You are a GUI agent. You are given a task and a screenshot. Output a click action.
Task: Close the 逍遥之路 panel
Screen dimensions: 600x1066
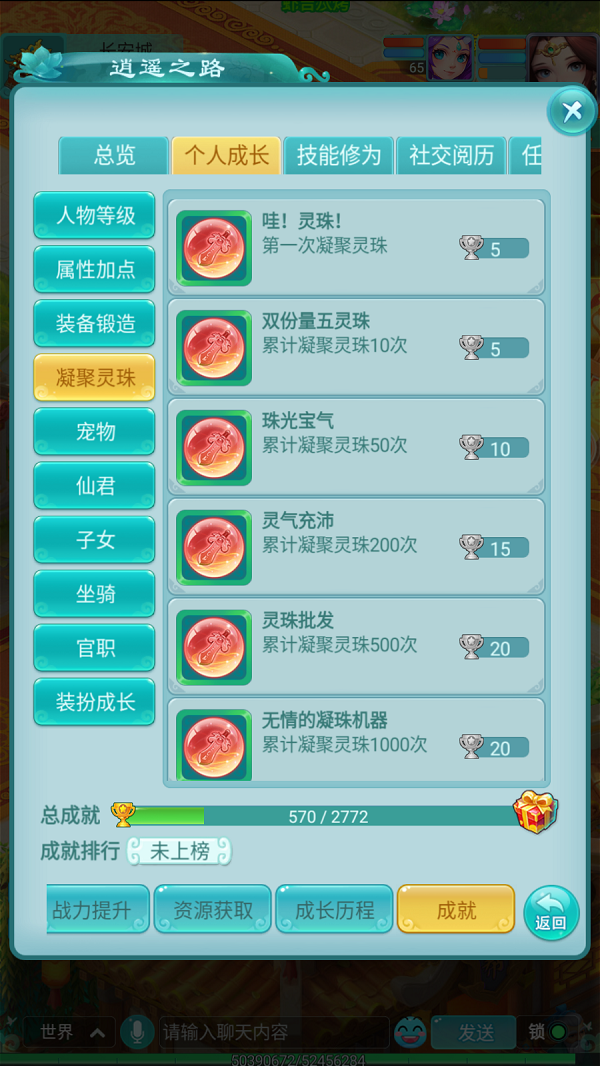coord(571,111)
